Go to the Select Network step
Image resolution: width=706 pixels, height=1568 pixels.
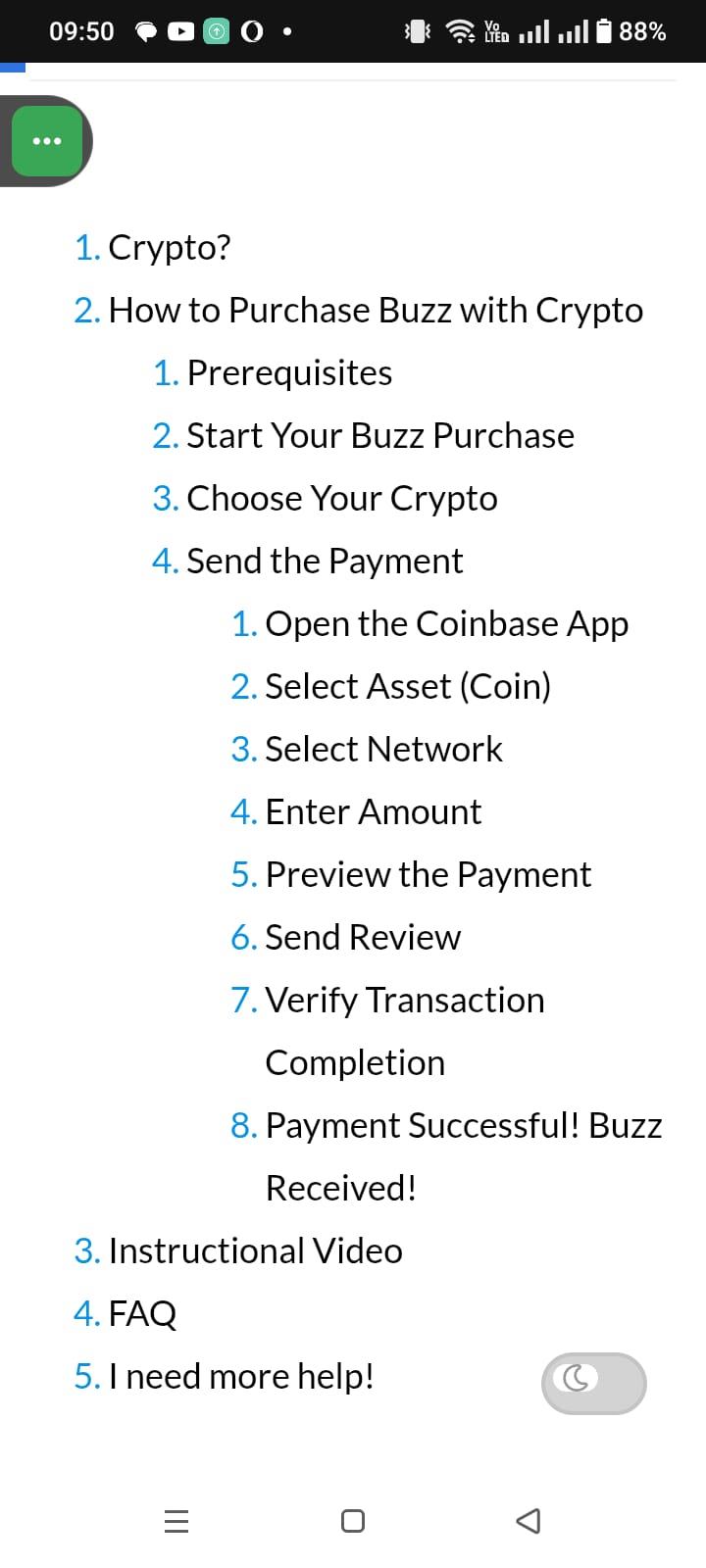383,749
